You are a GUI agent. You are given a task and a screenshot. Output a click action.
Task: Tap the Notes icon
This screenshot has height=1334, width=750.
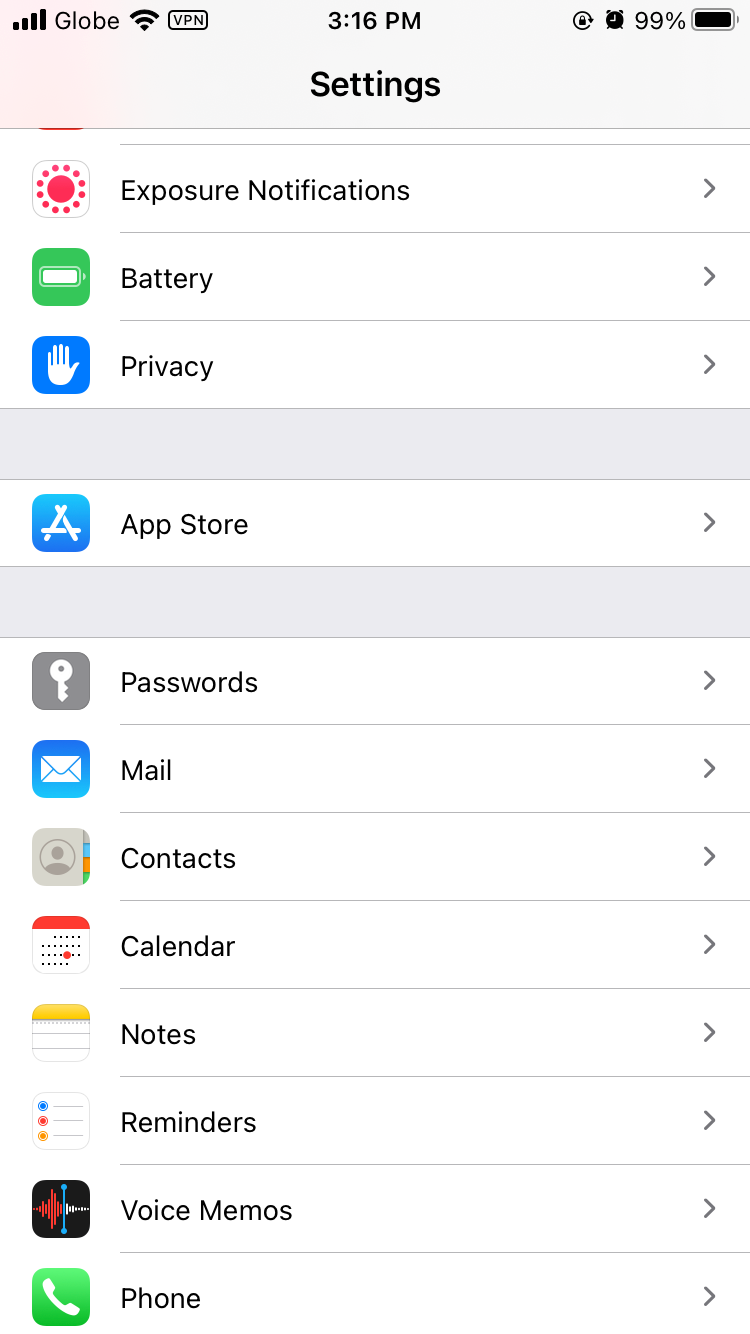60,1033
